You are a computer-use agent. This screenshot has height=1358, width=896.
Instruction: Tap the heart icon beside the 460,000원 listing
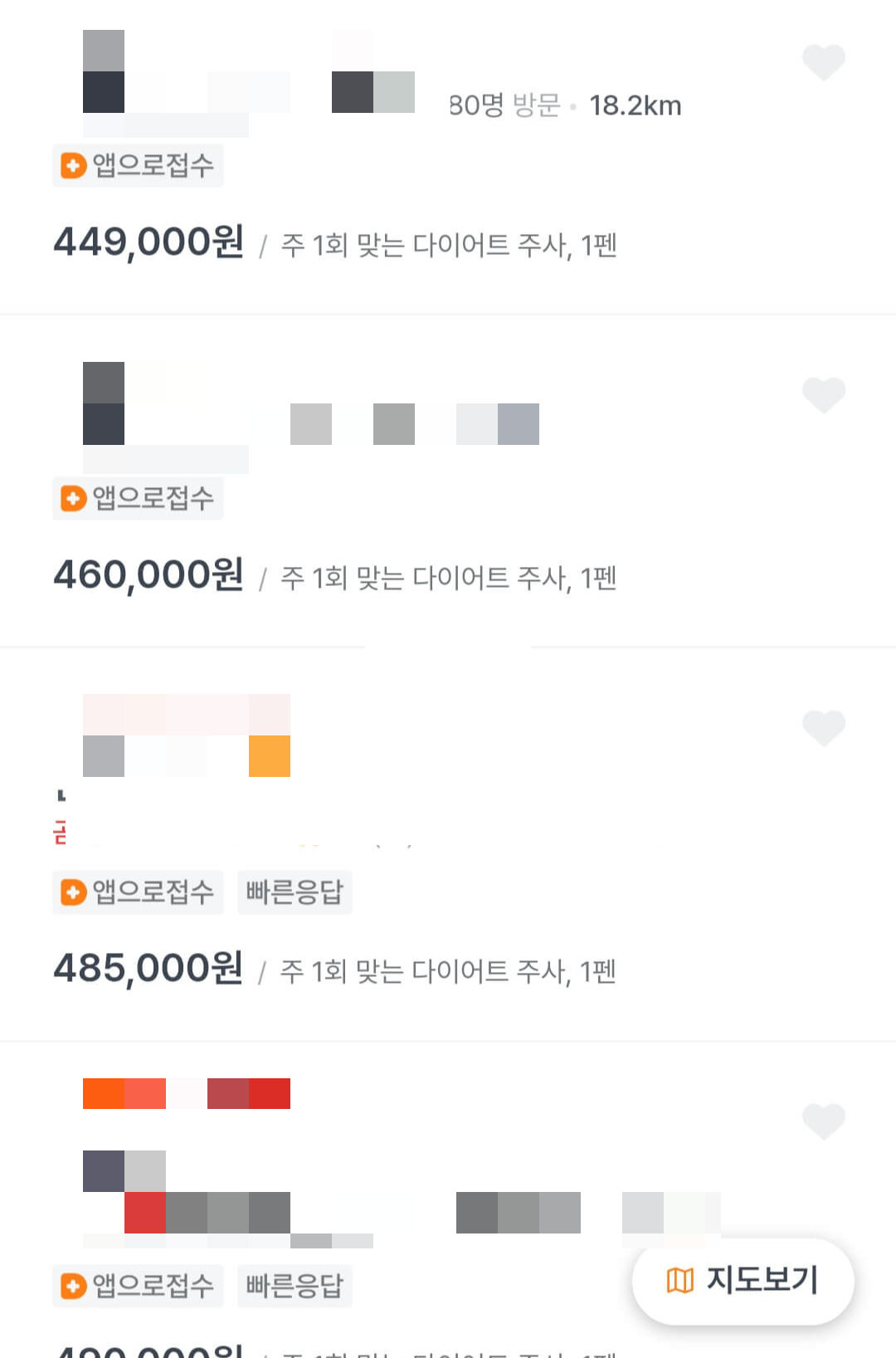click(823, 394)
